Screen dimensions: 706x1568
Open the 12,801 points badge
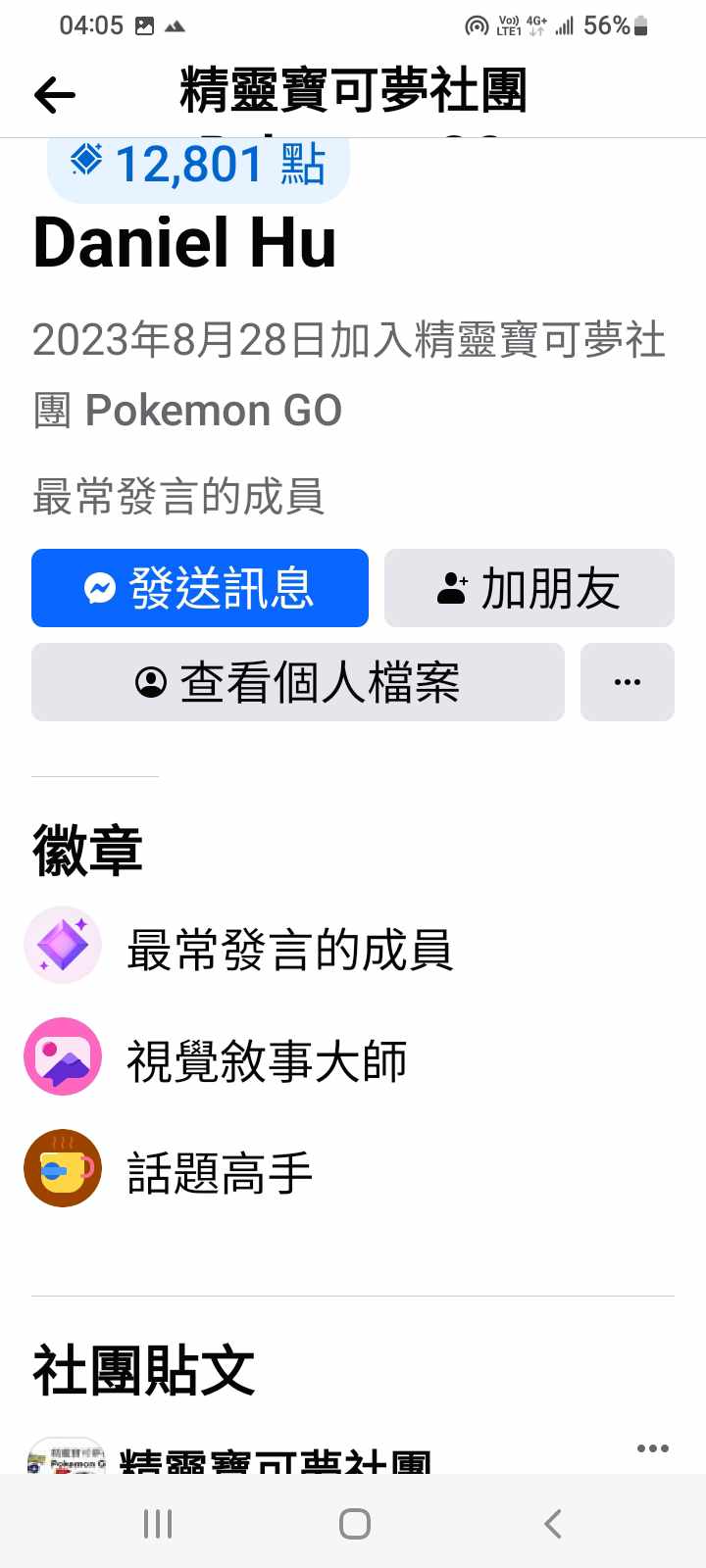(199, 165)
